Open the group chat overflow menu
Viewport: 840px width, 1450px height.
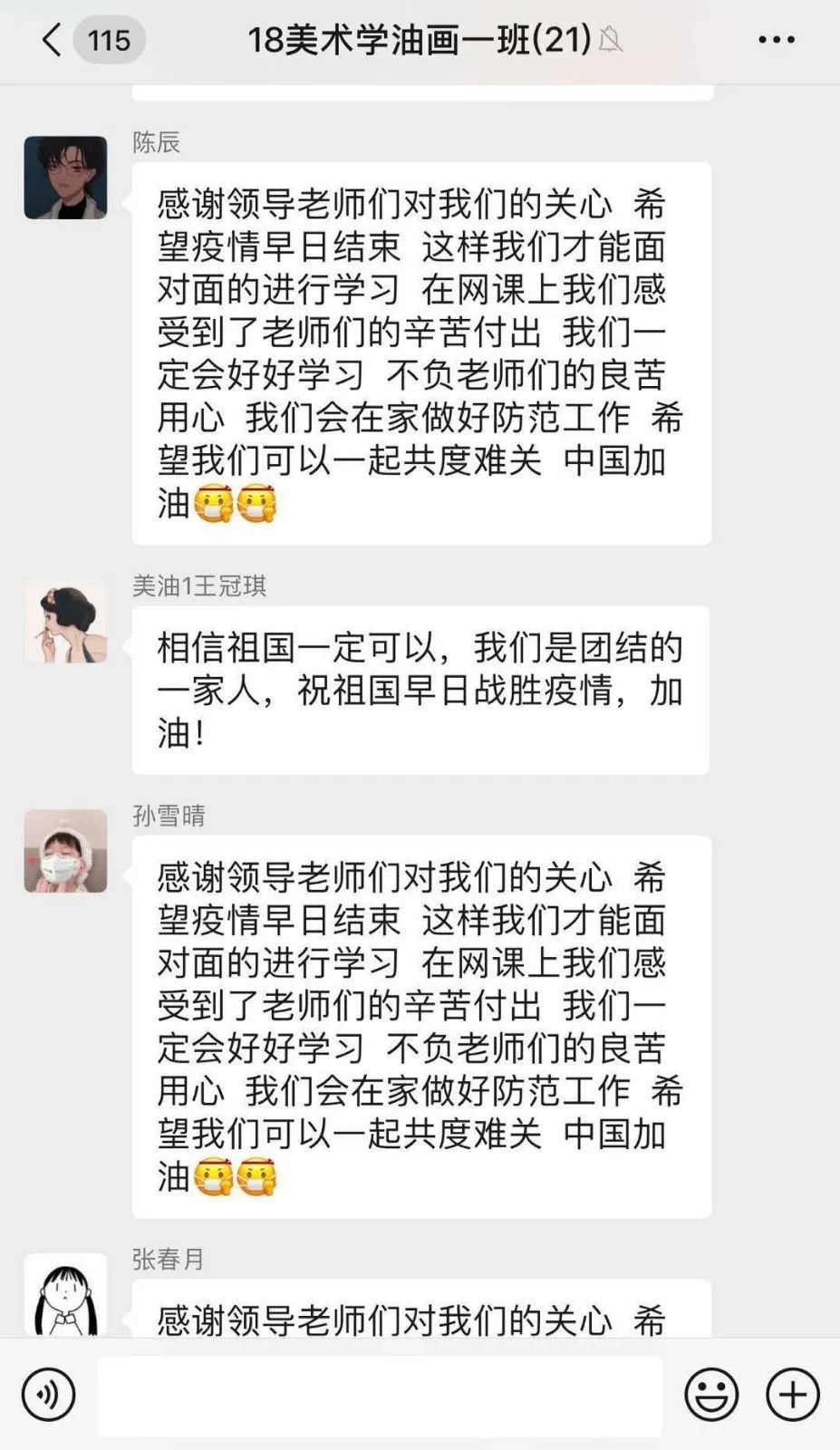(777, 41)
